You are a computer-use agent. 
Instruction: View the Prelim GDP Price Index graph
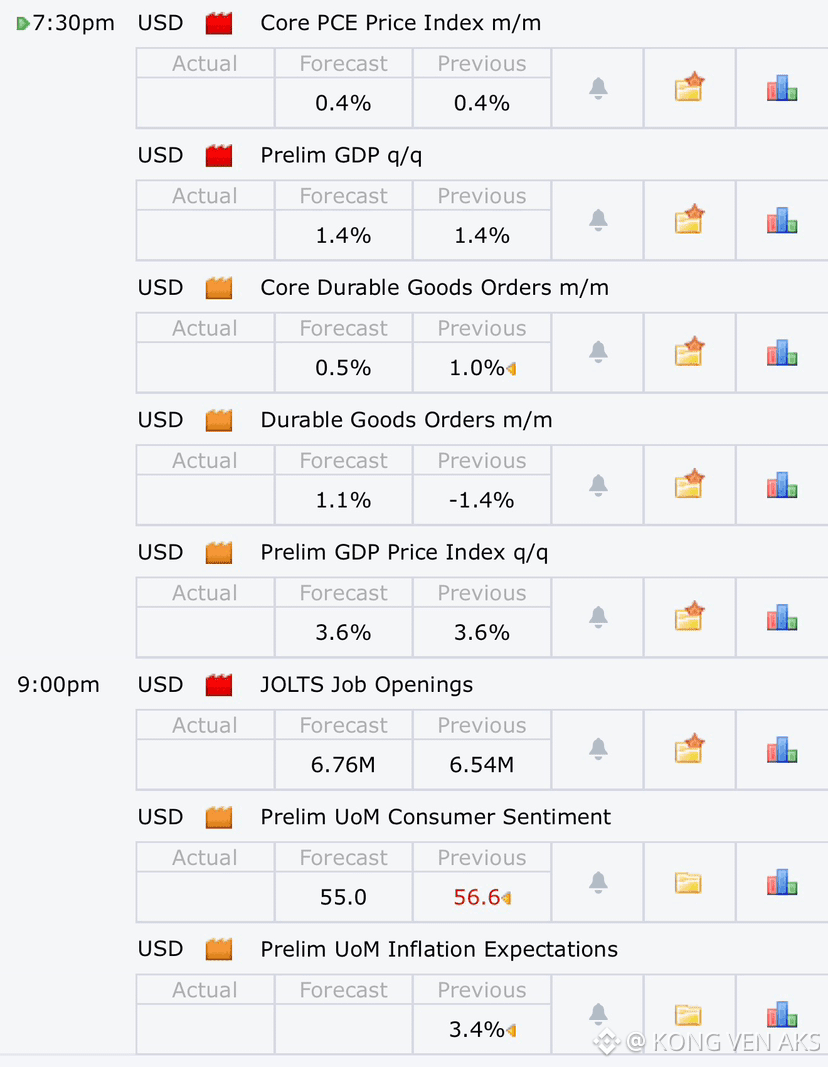pyautogui.click(x=782, y=617)
